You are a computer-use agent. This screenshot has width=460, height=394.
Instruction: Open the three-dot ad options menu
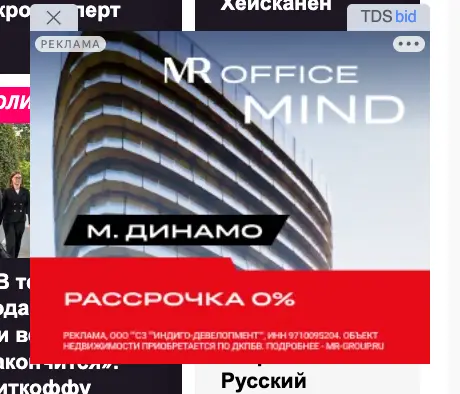click(x=409, y=44)
